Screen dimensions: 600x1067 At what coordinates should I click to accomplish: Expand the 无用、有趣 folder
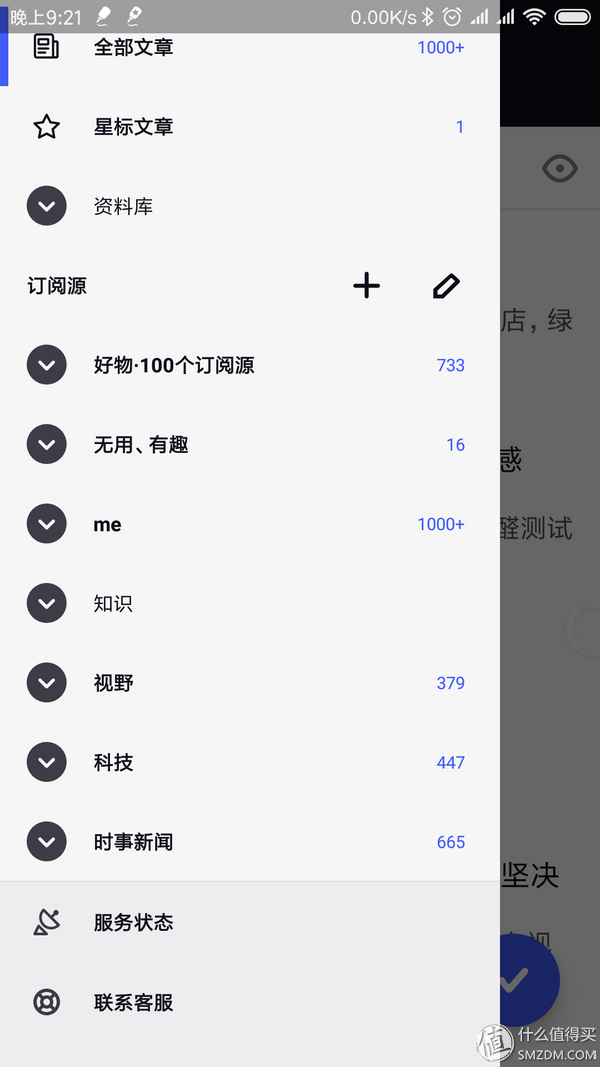pos(46,444)
